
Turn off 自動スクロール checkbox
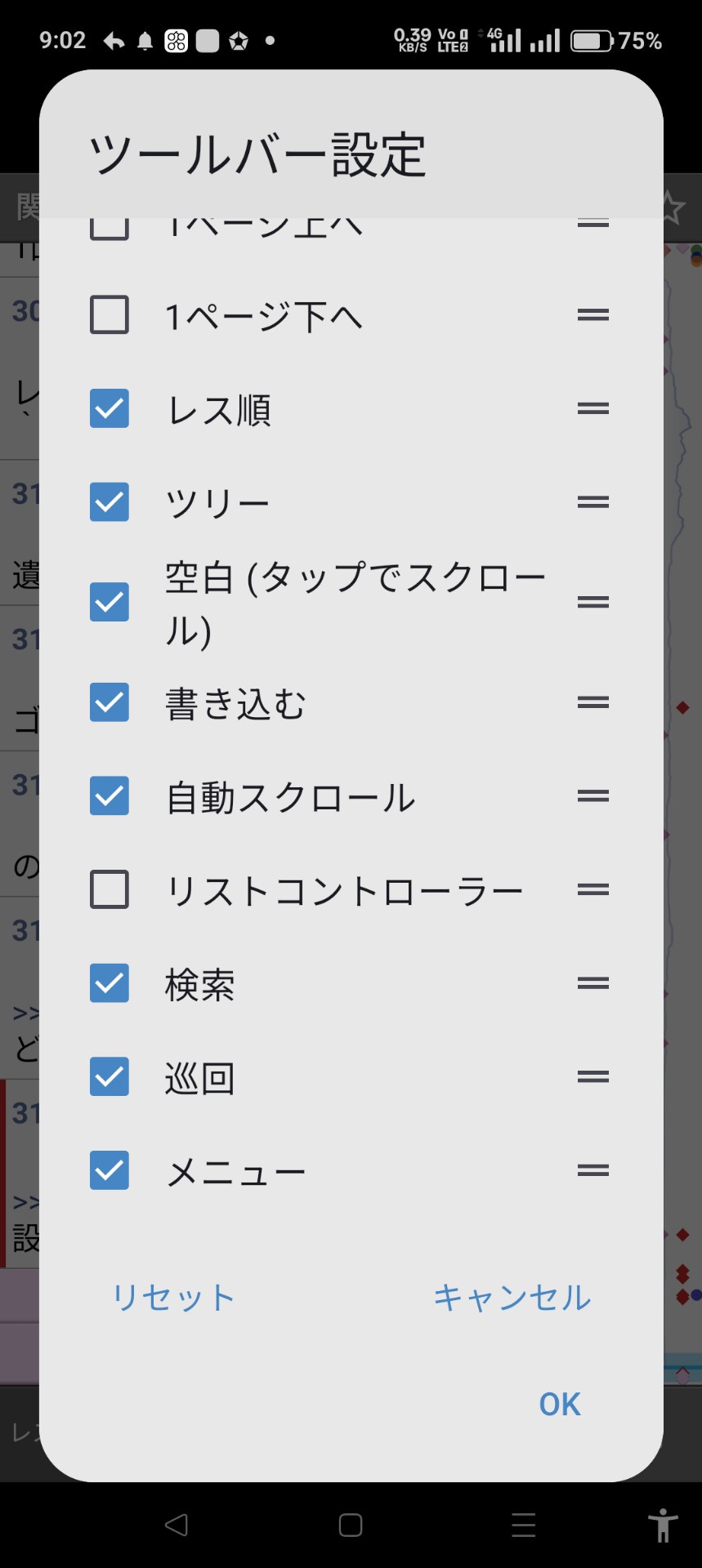click(x=110, y=796)
